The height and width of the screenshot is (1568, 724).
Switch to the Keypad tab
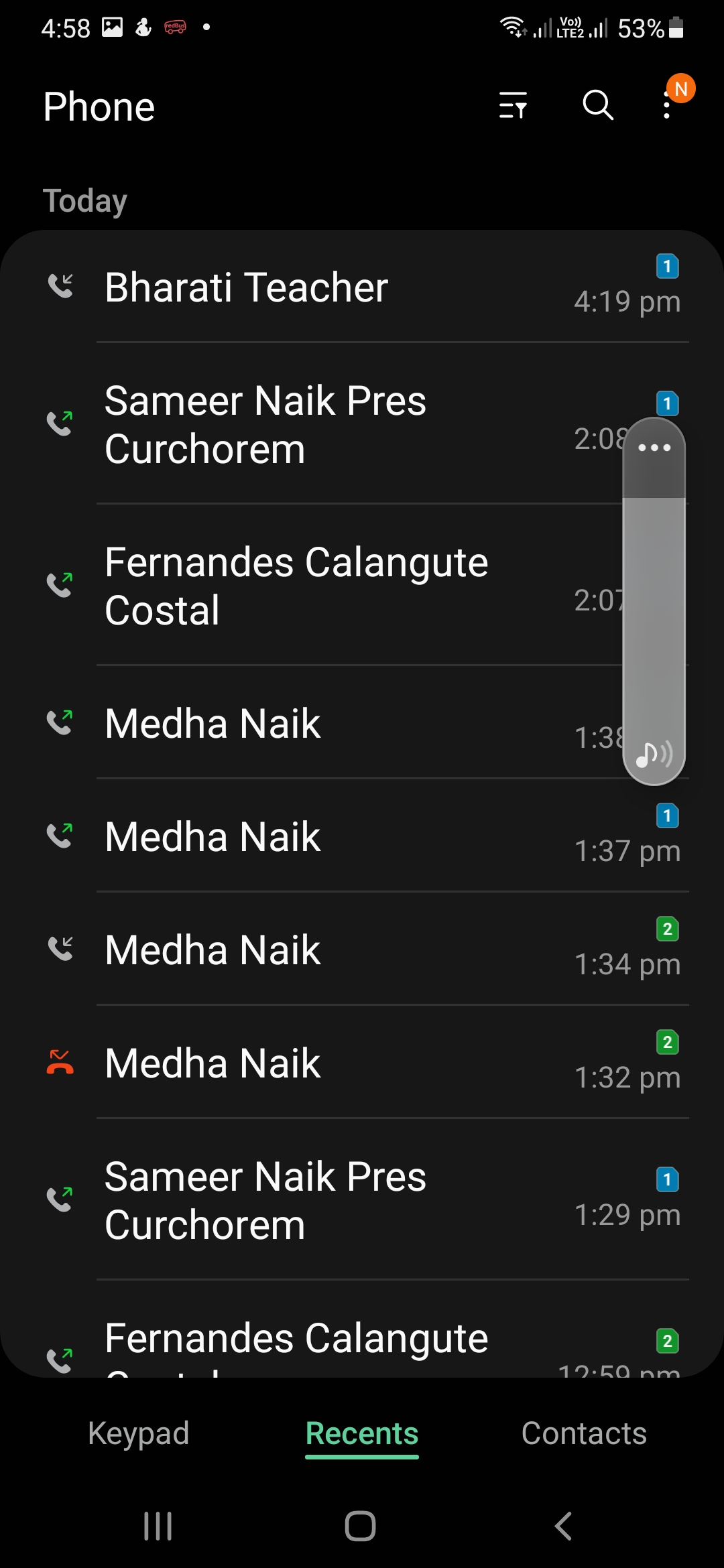tap(139, 1433)
